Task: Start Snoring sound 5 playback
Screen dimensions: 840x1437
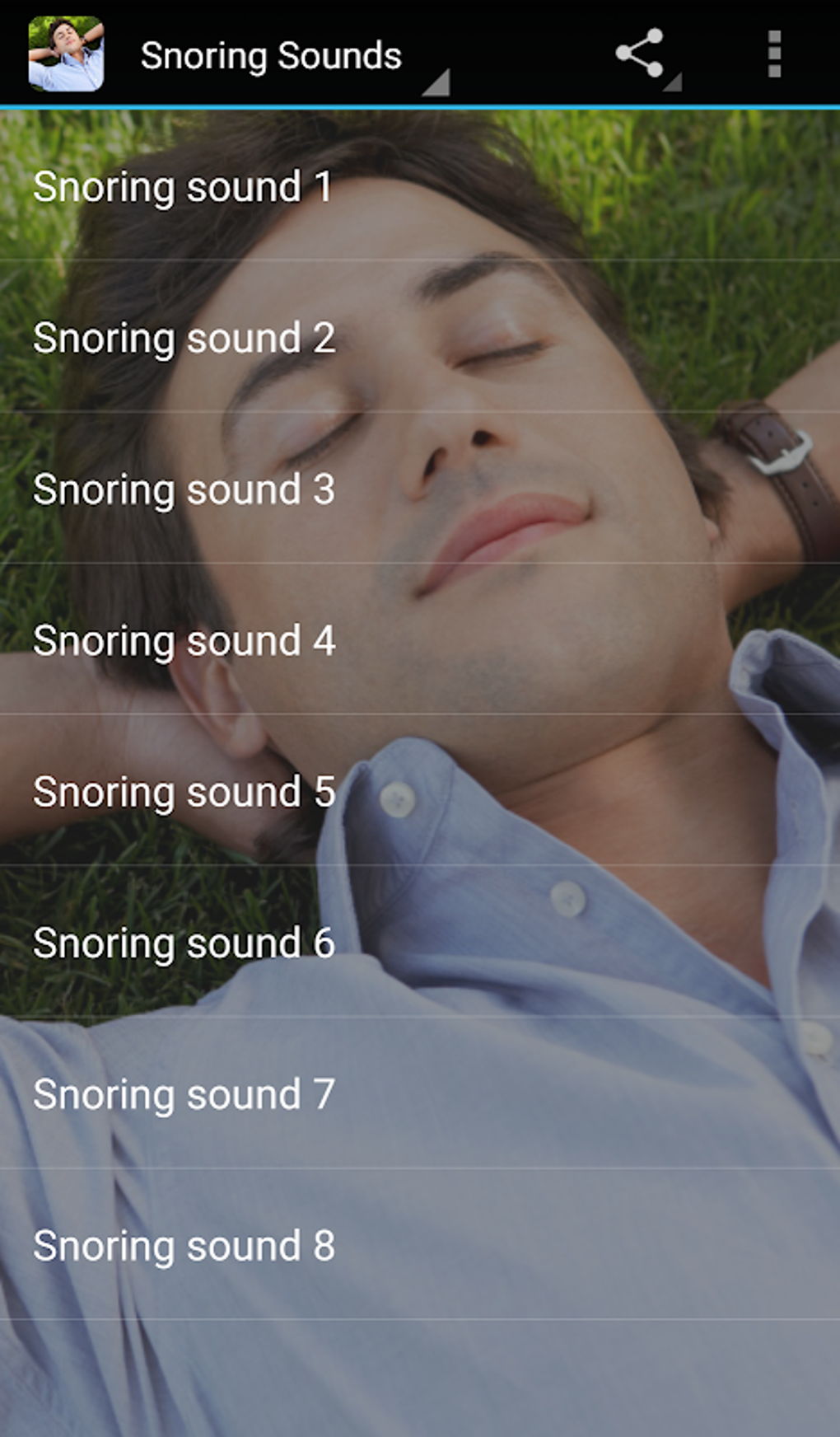Action: [x=183, y=792]
